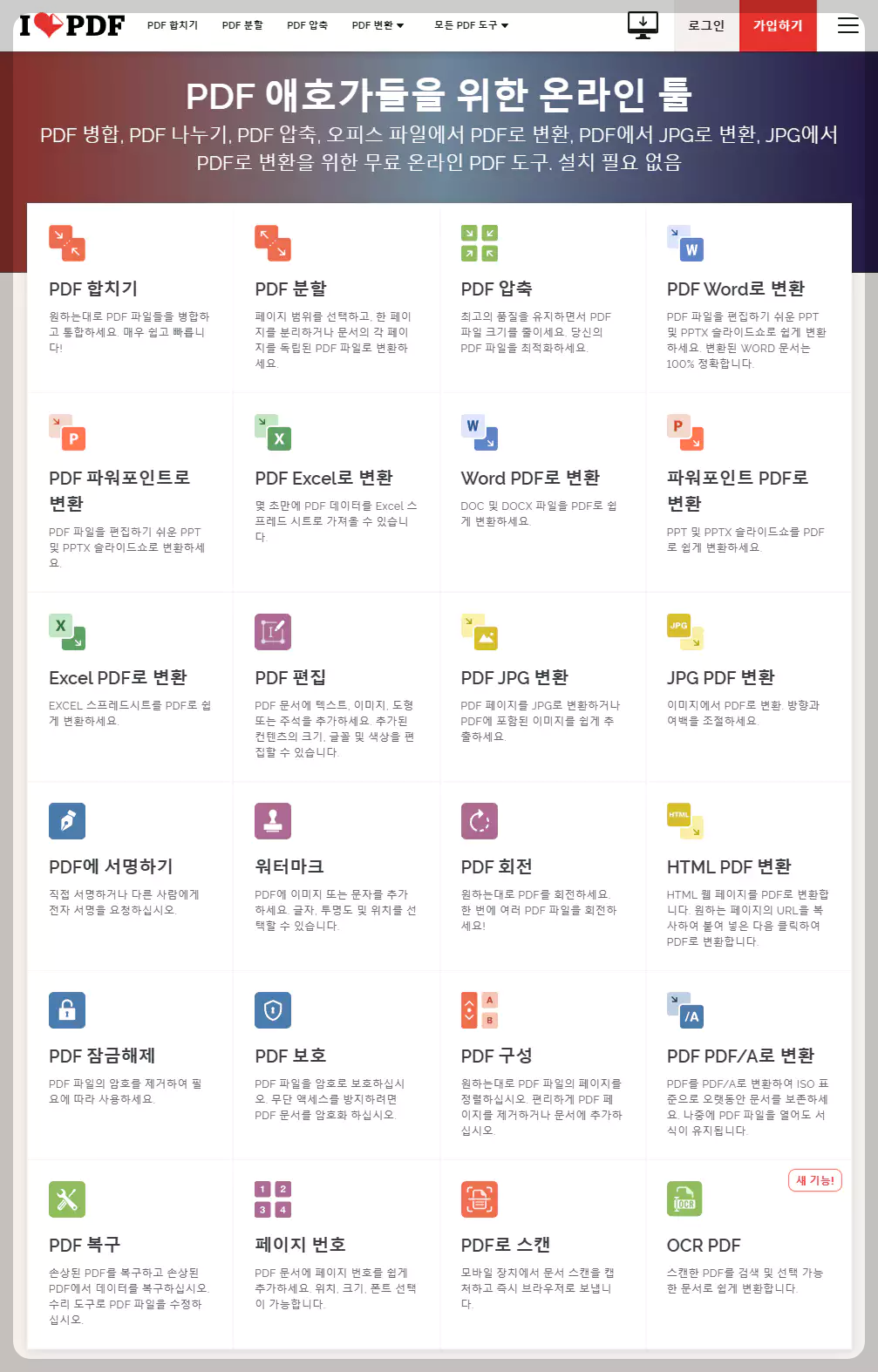Click the OCR PDF icon

(684, 1199)
